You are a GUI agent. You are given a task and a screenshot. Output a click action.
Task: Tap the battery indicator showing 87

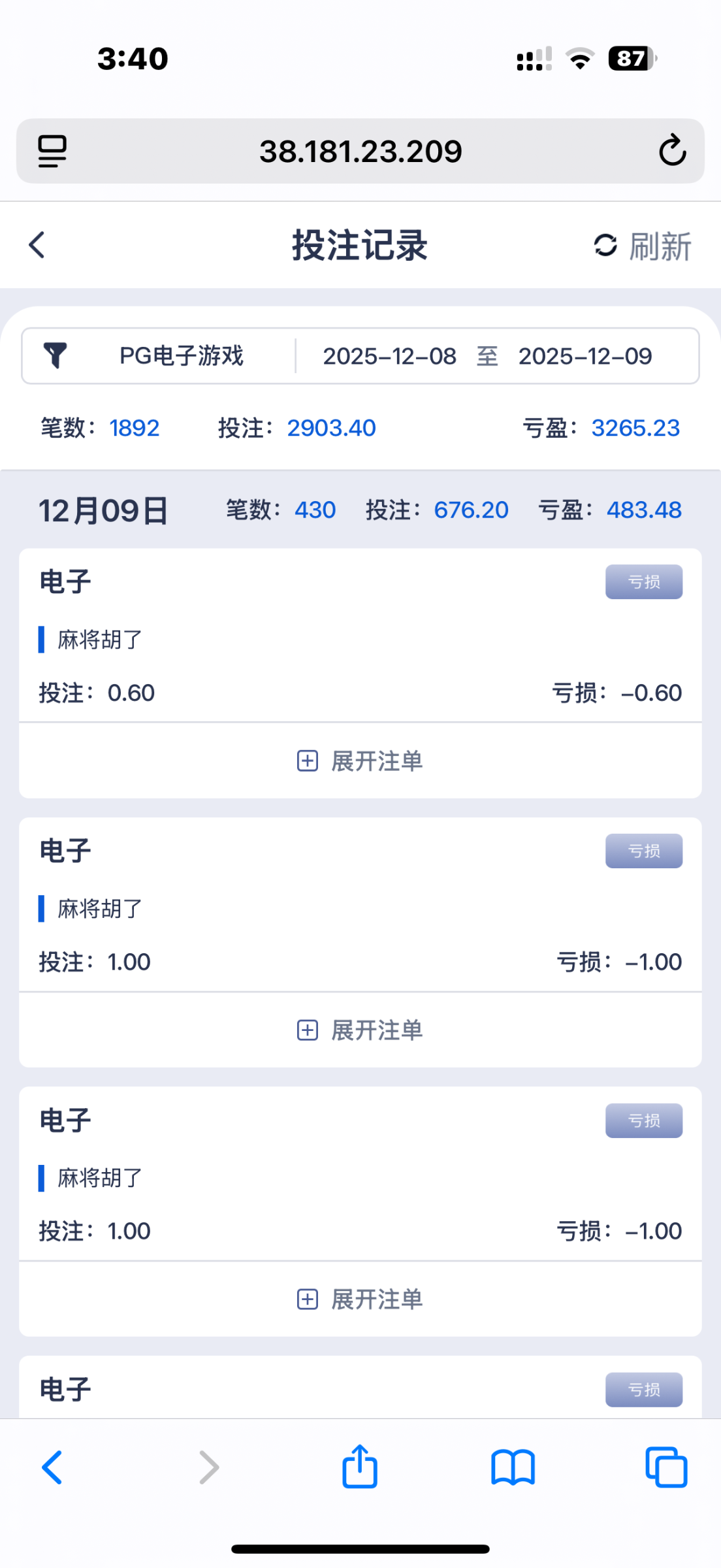tap(630, 59)
